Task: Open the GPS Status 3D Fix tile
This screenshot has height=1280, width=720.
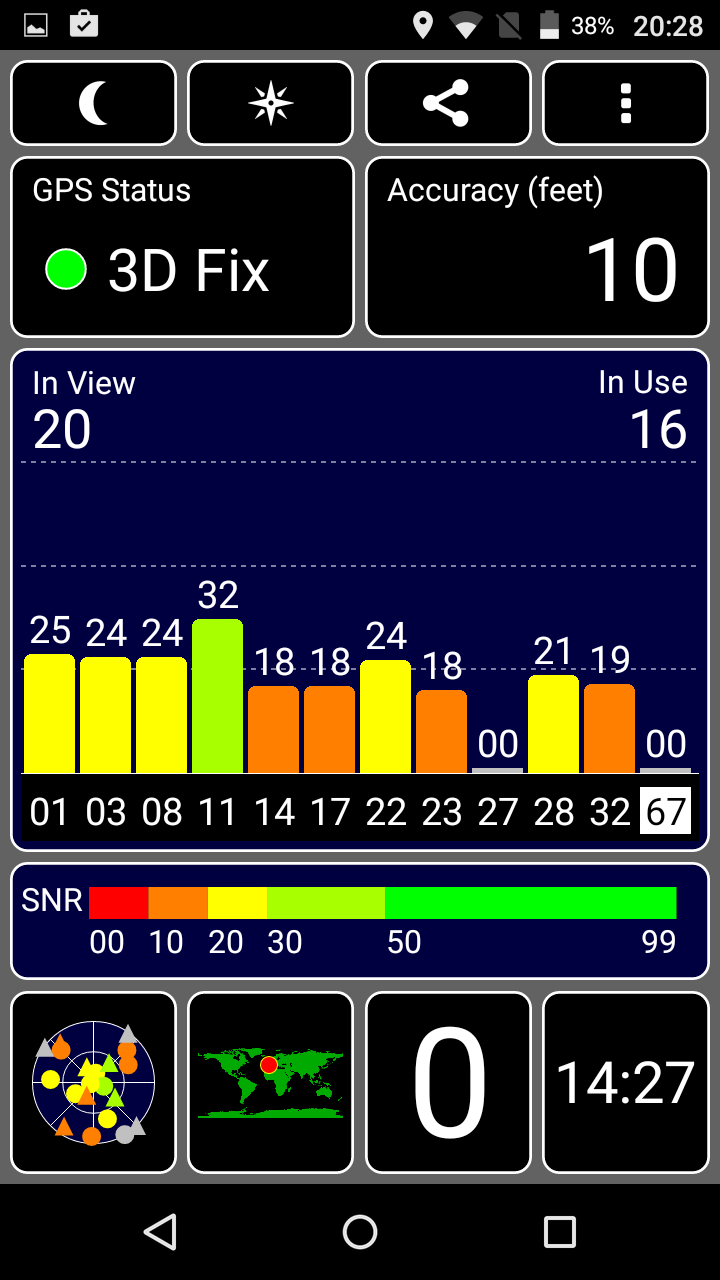Action: (182, 247)
